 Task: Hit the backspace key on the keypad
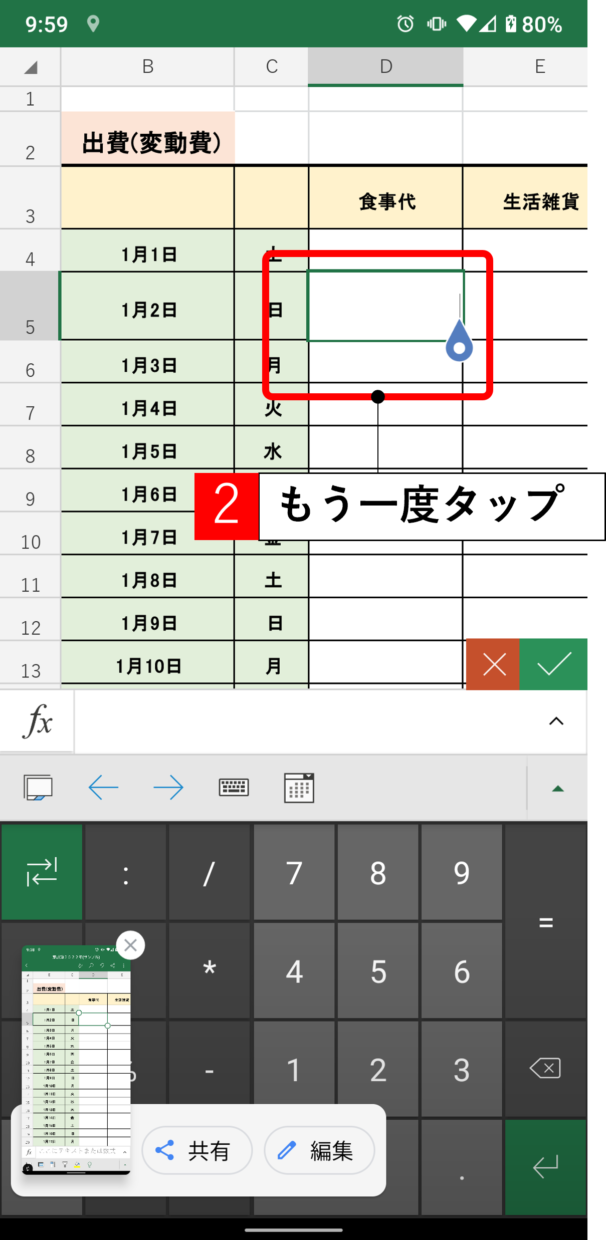(x=546, y=1068)
